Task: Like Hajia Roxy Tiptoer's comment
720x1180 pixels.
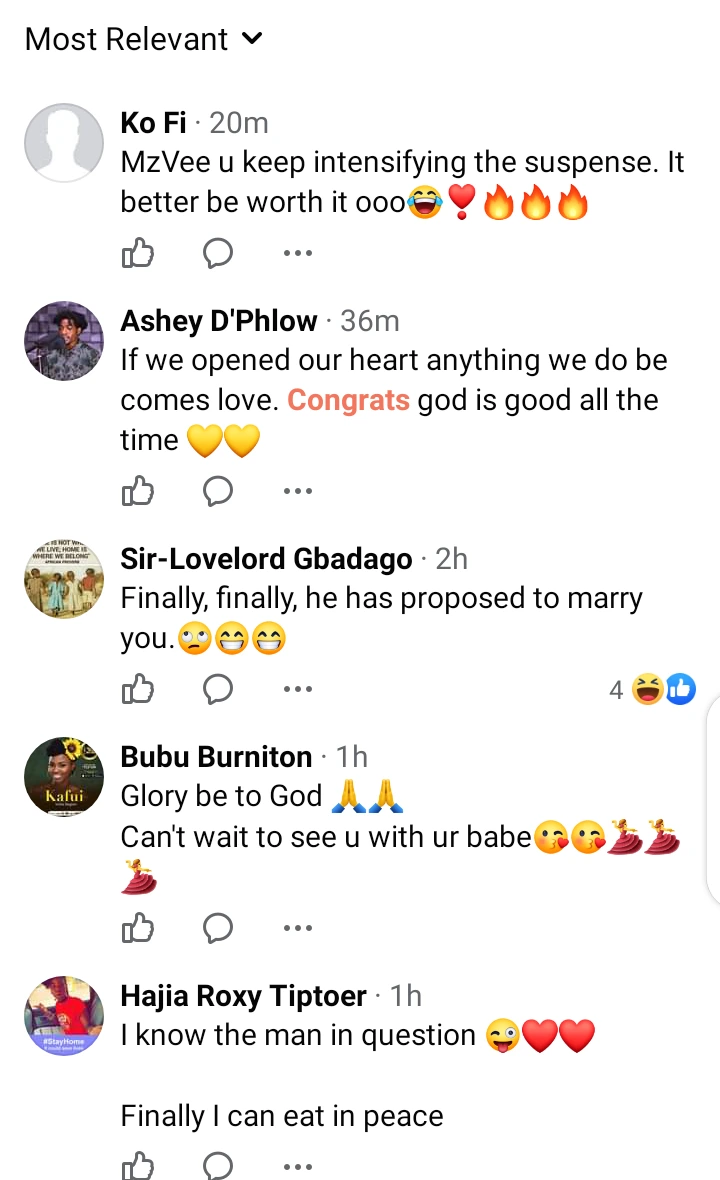Action: coord(138,1166)
